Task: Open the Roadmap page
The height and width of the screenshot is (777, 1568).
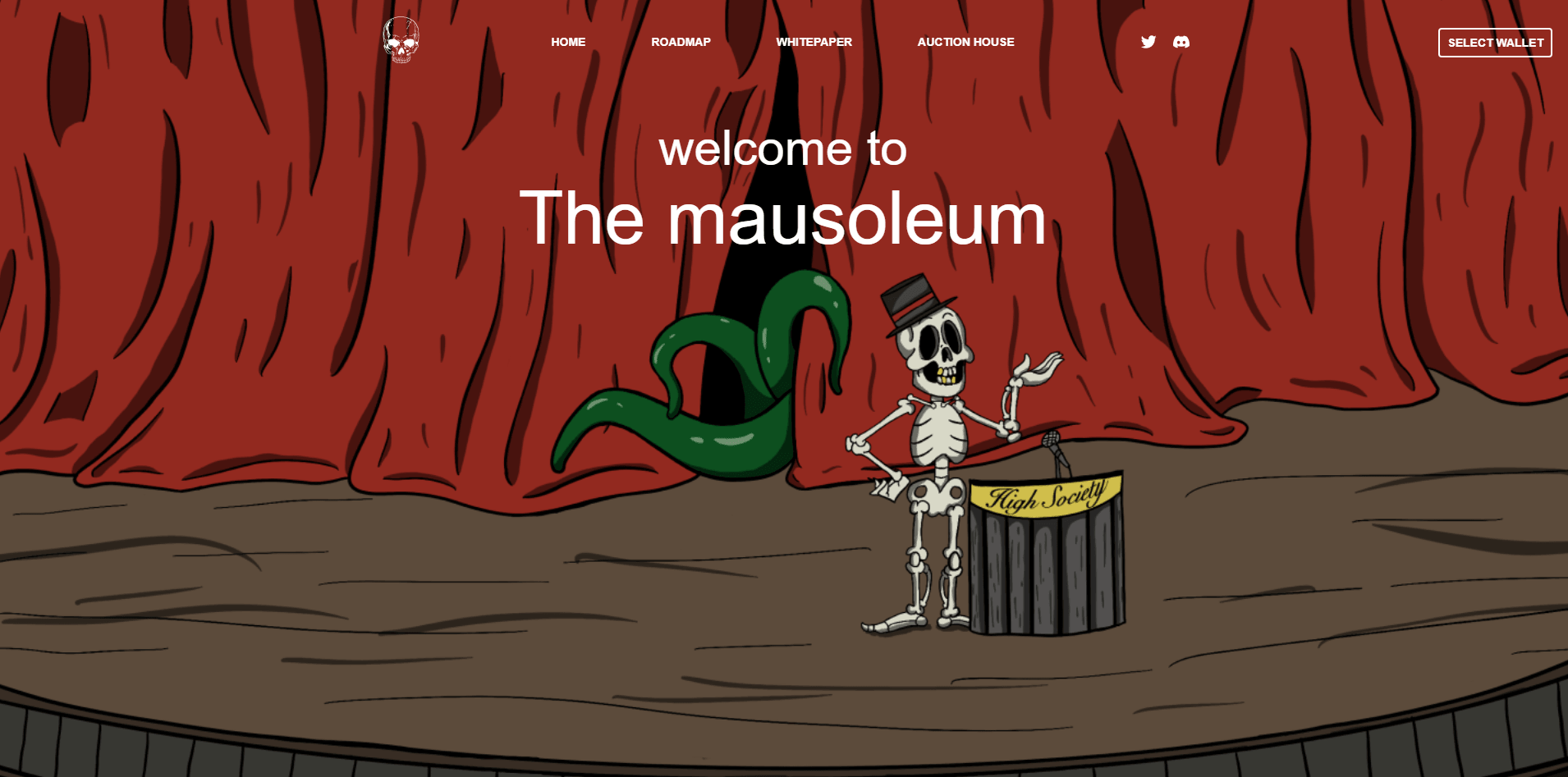Action: pyautogui.click(x=681, y=42)
